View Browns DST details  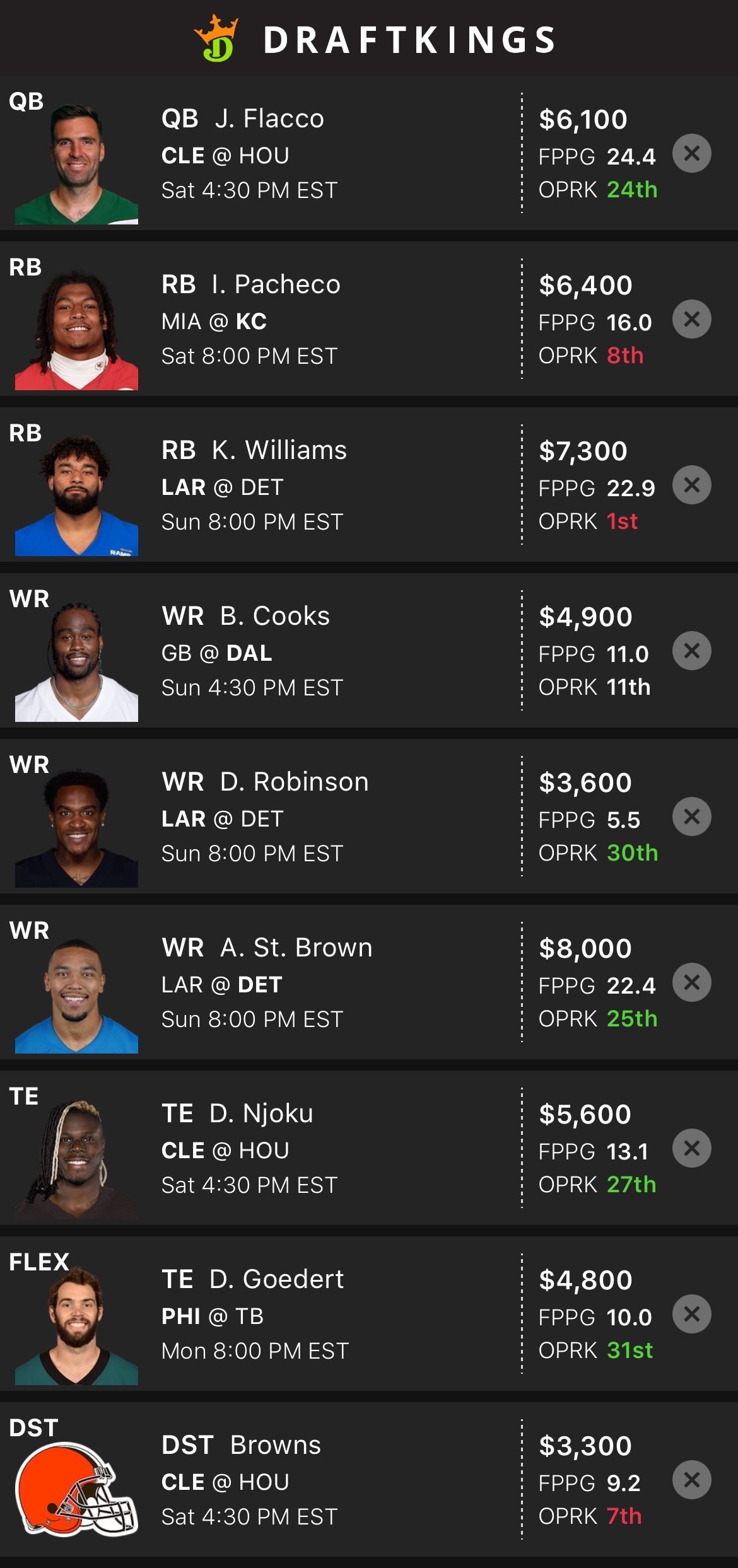click(x=275, y=1445)
